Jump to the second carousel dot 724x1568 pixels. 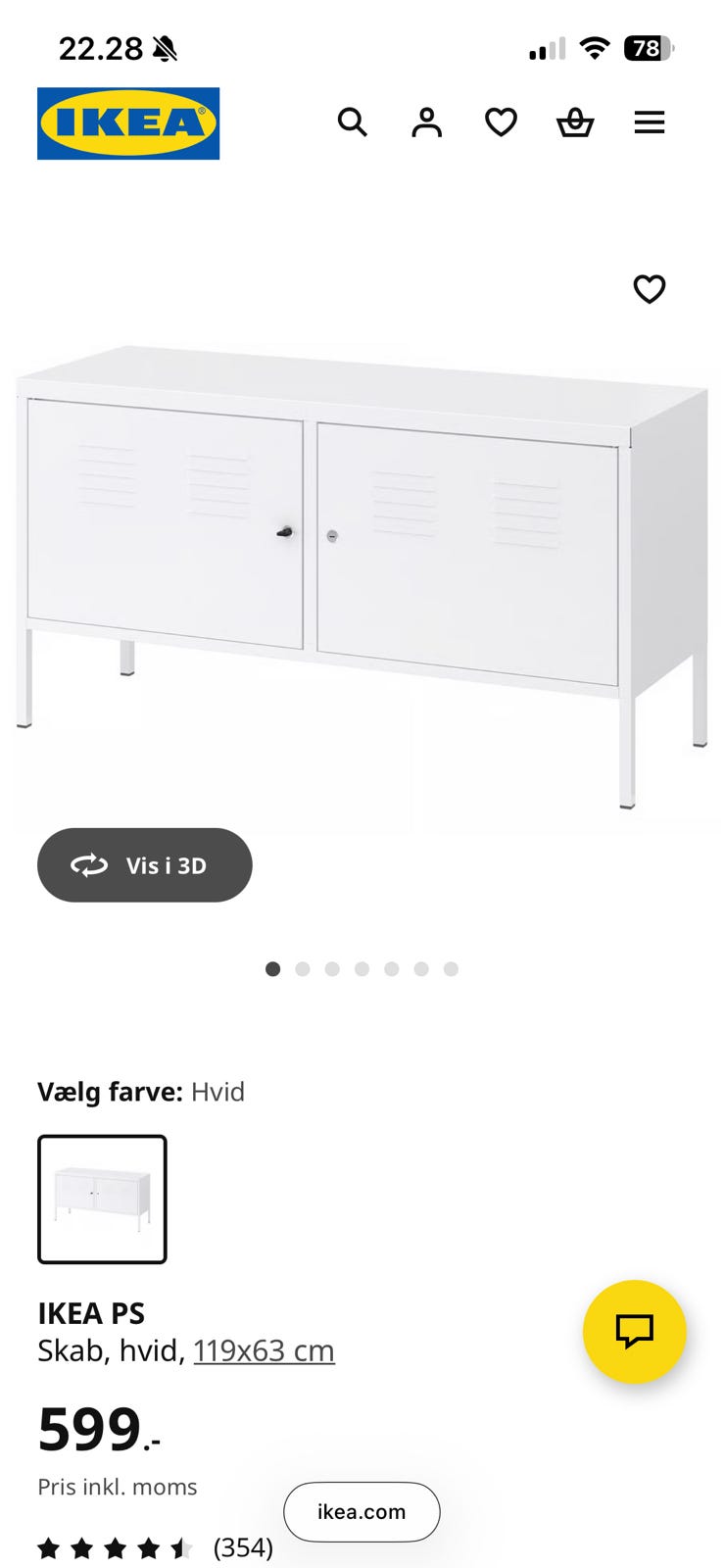coord(304,968)
